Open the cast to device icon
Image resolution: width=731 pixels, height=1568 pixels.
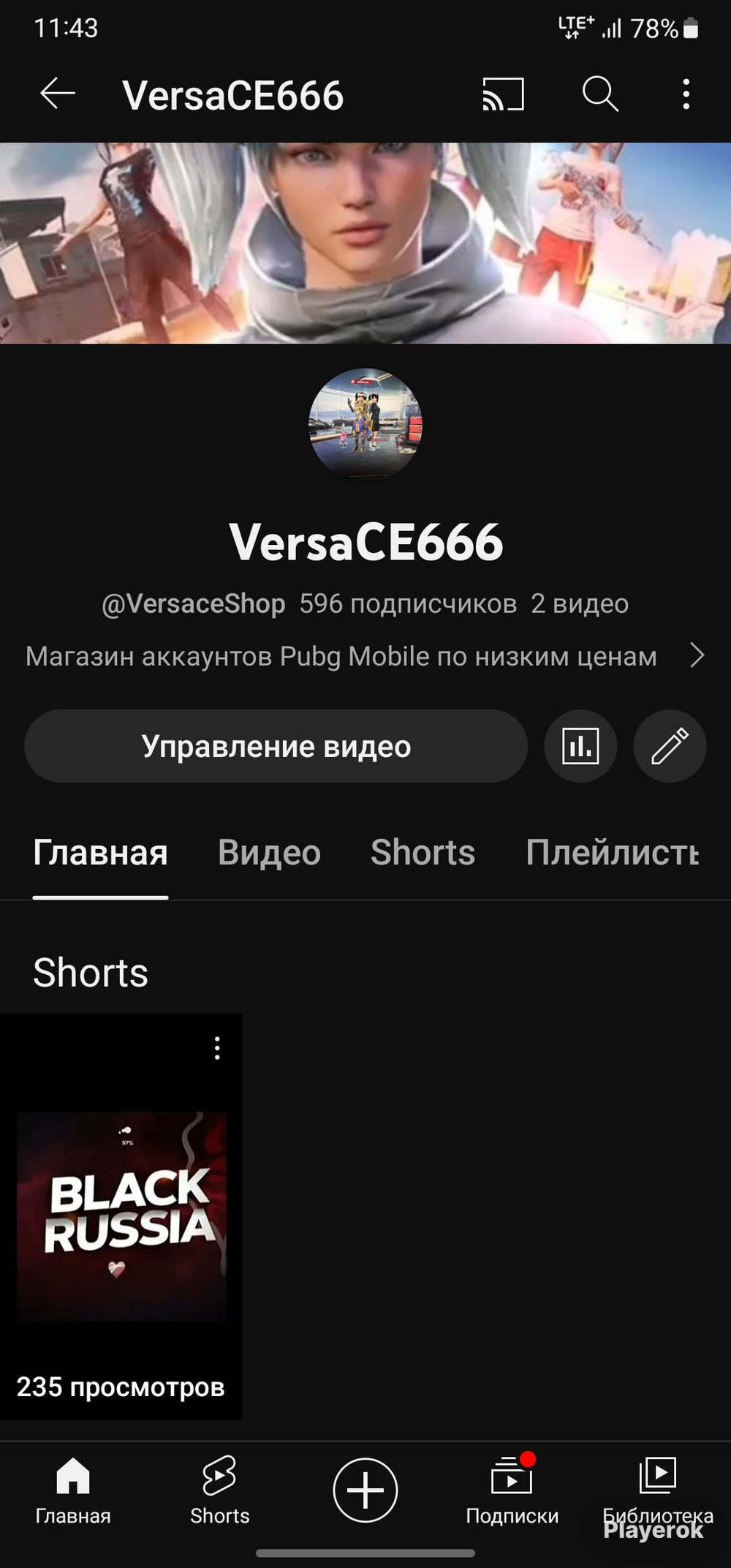click(503, 94)
